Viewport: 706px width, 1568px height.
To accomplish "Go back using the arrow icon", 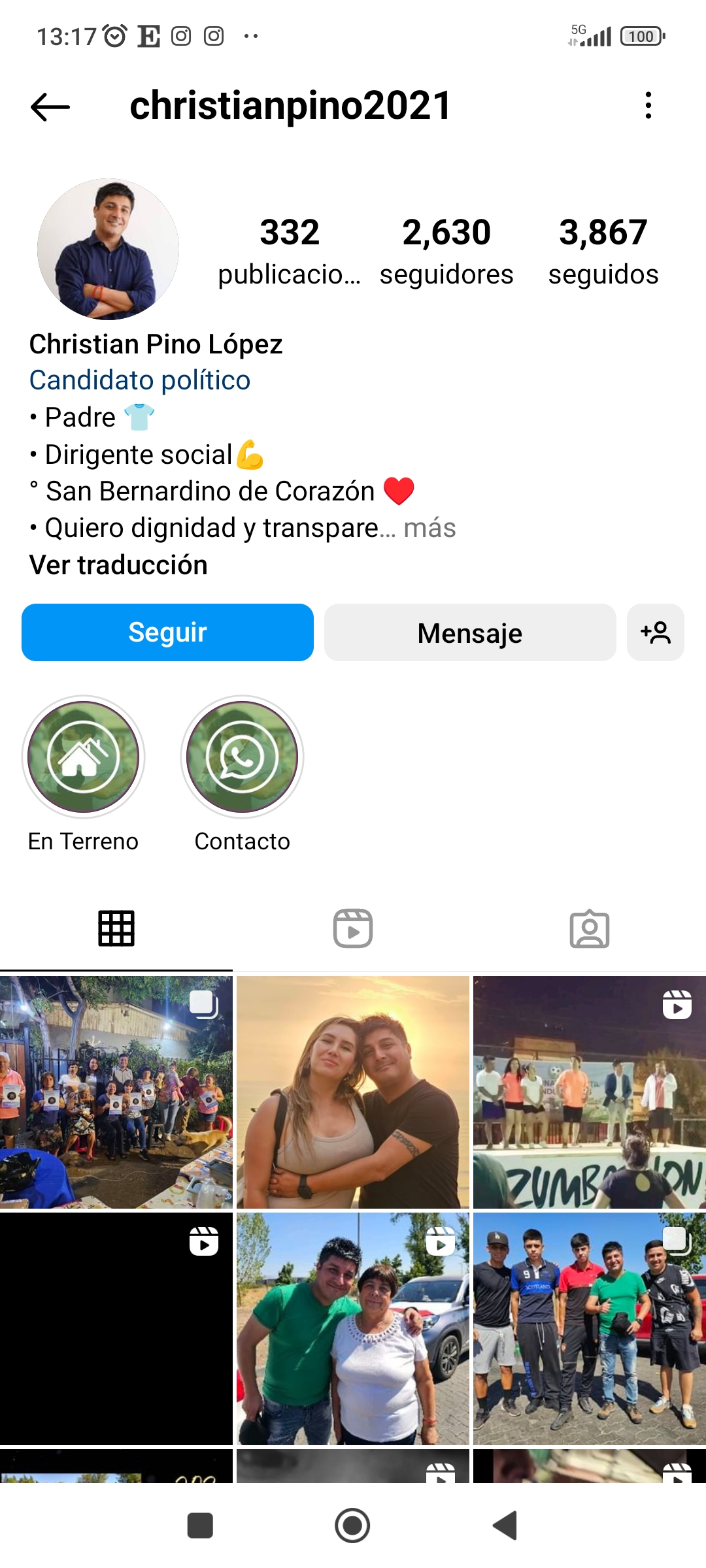I will [50, 106].
